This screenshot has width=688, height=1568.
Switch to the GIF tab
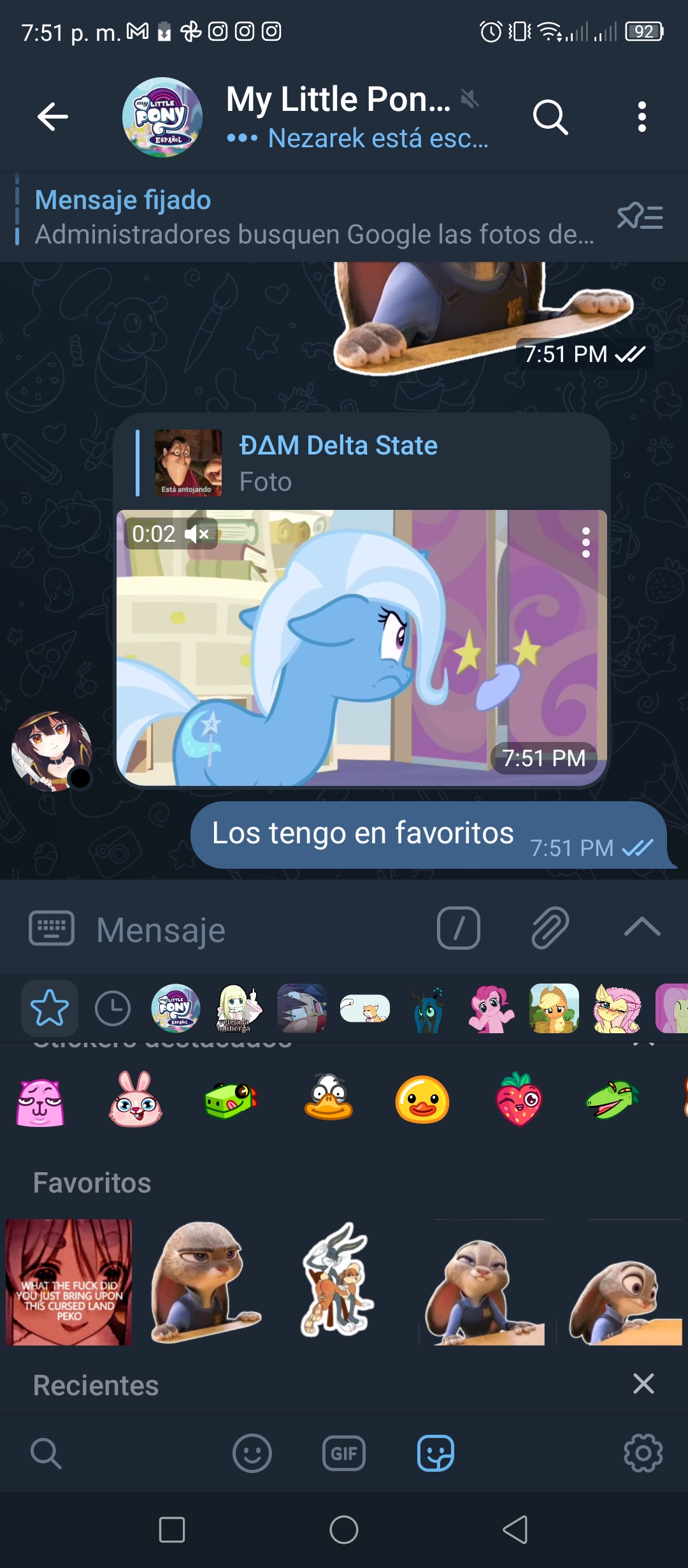(344, 1453)
